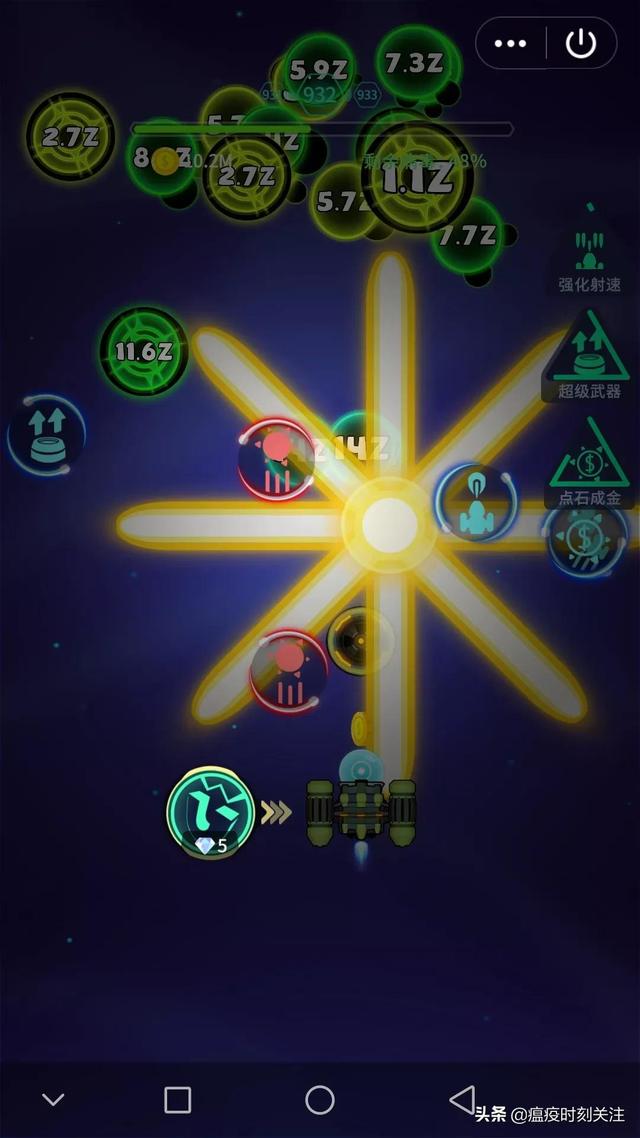Close the mini game with power icon

581,44
